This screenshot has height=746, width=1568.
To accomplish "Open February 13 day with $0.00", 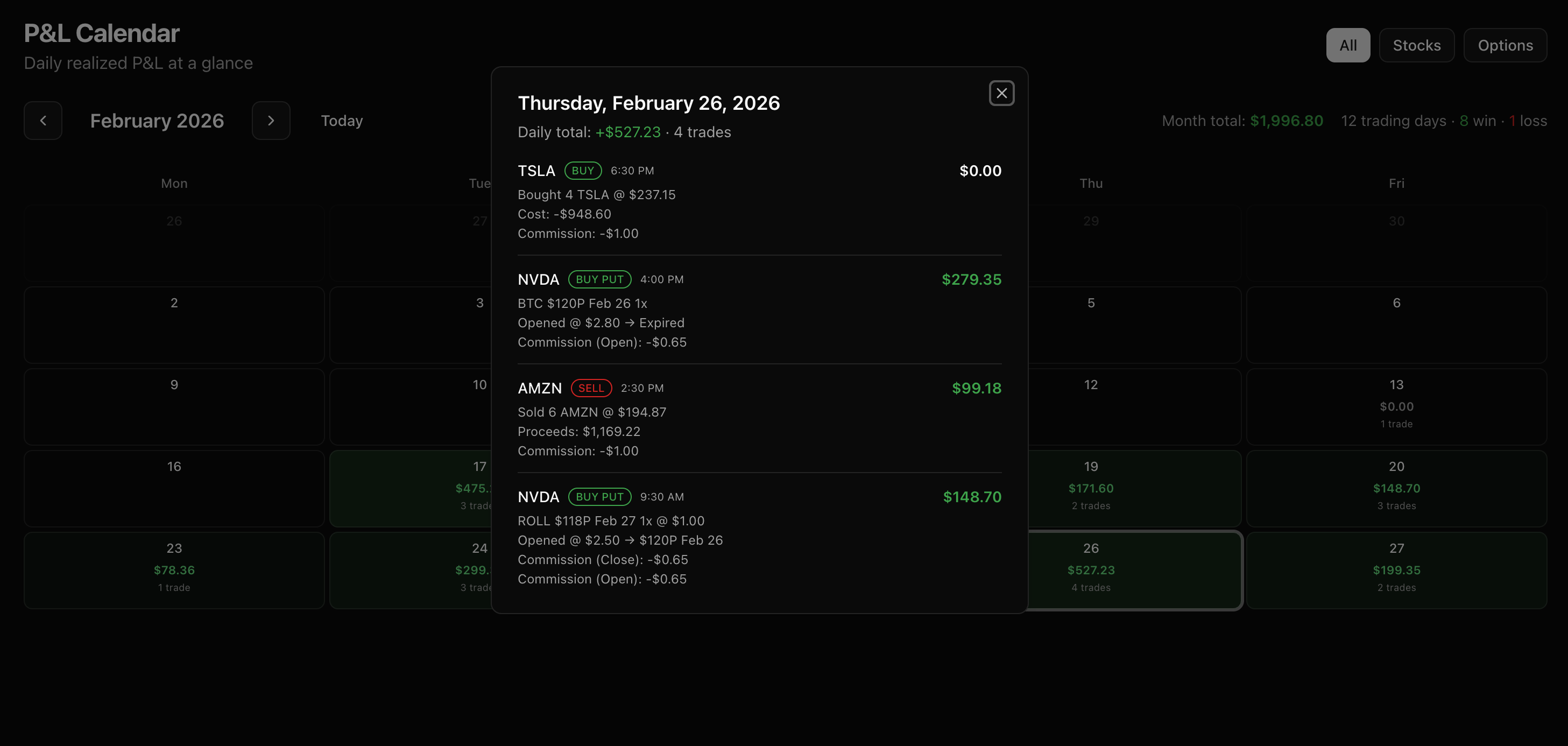I will [1396, 406].
